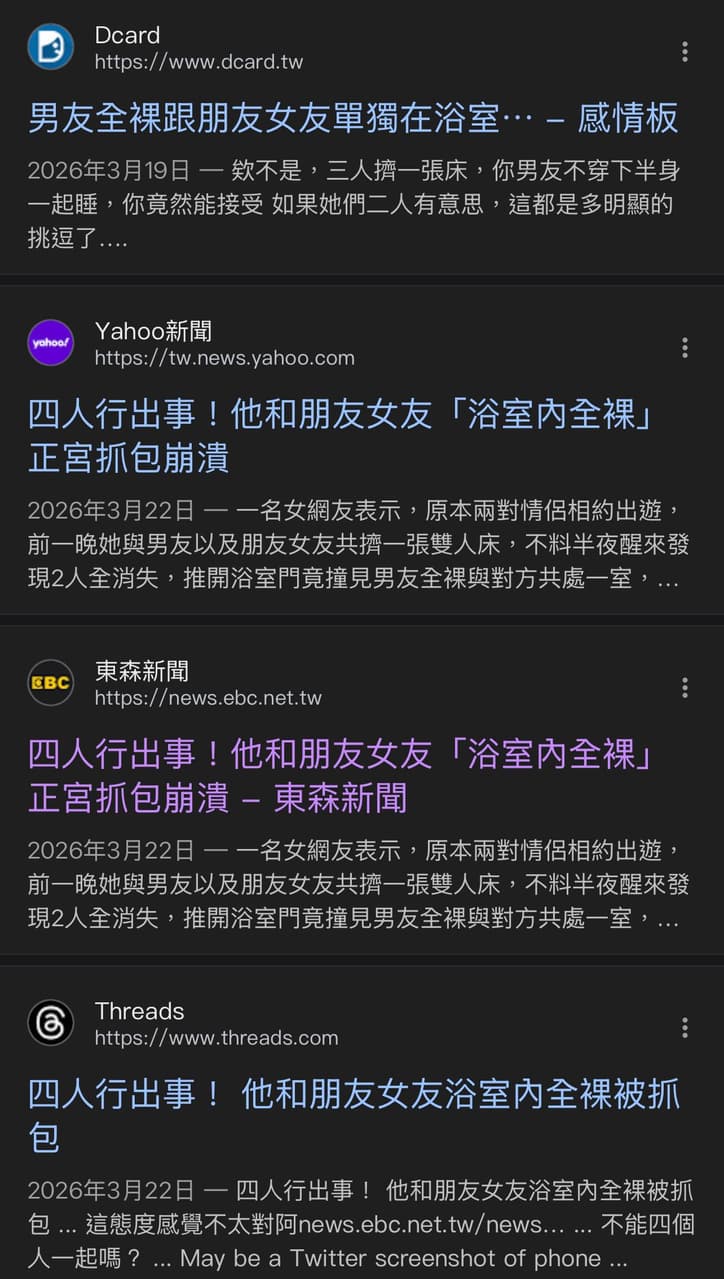The width and height of the screenshot is (724, 1279).
Task: Tap the three-dot menu beside Yahoo新聞
Action: pyautogui.click(x=685, y=347)
